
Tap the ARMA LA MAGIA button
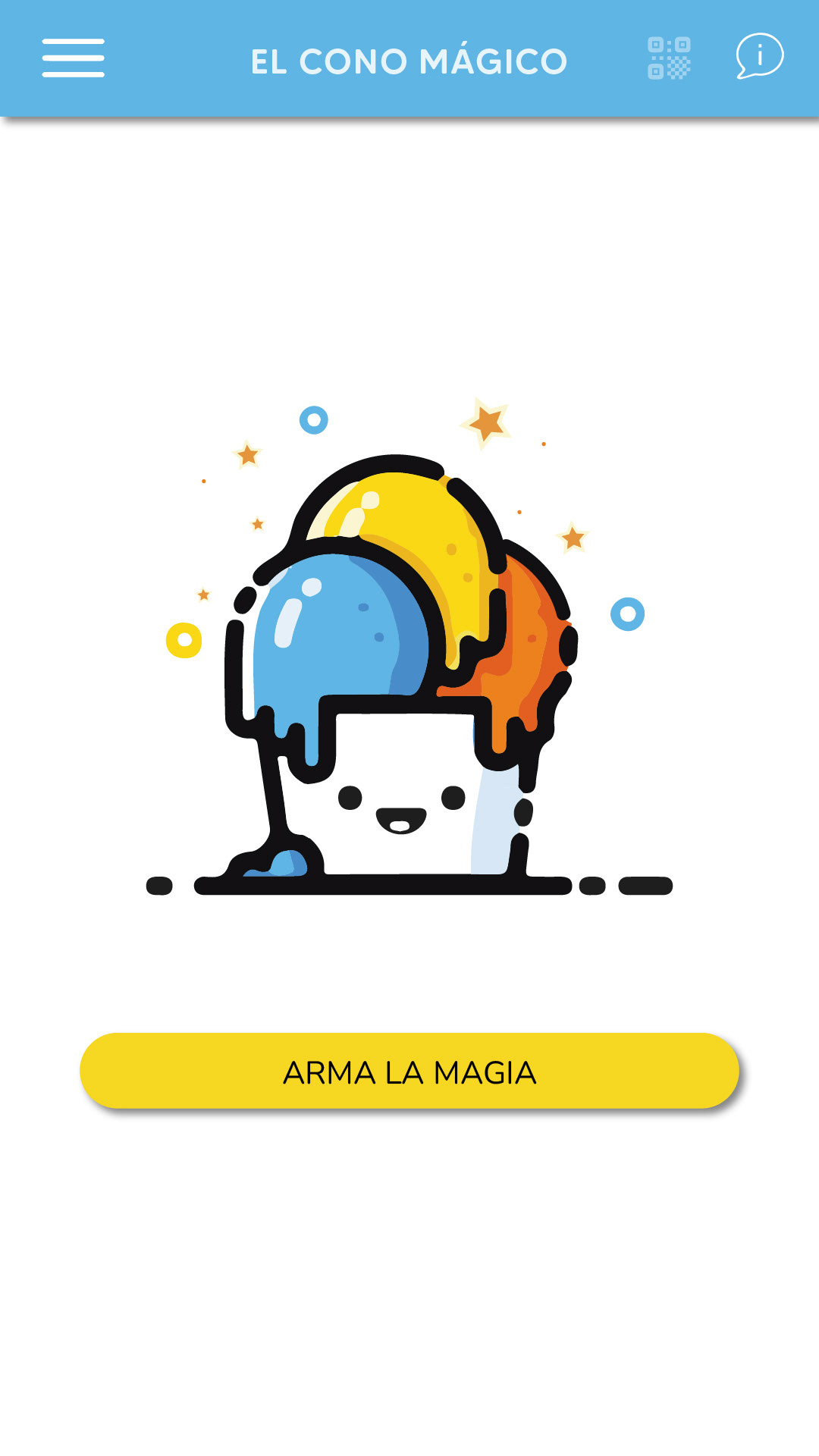[x=409, y=1071]
